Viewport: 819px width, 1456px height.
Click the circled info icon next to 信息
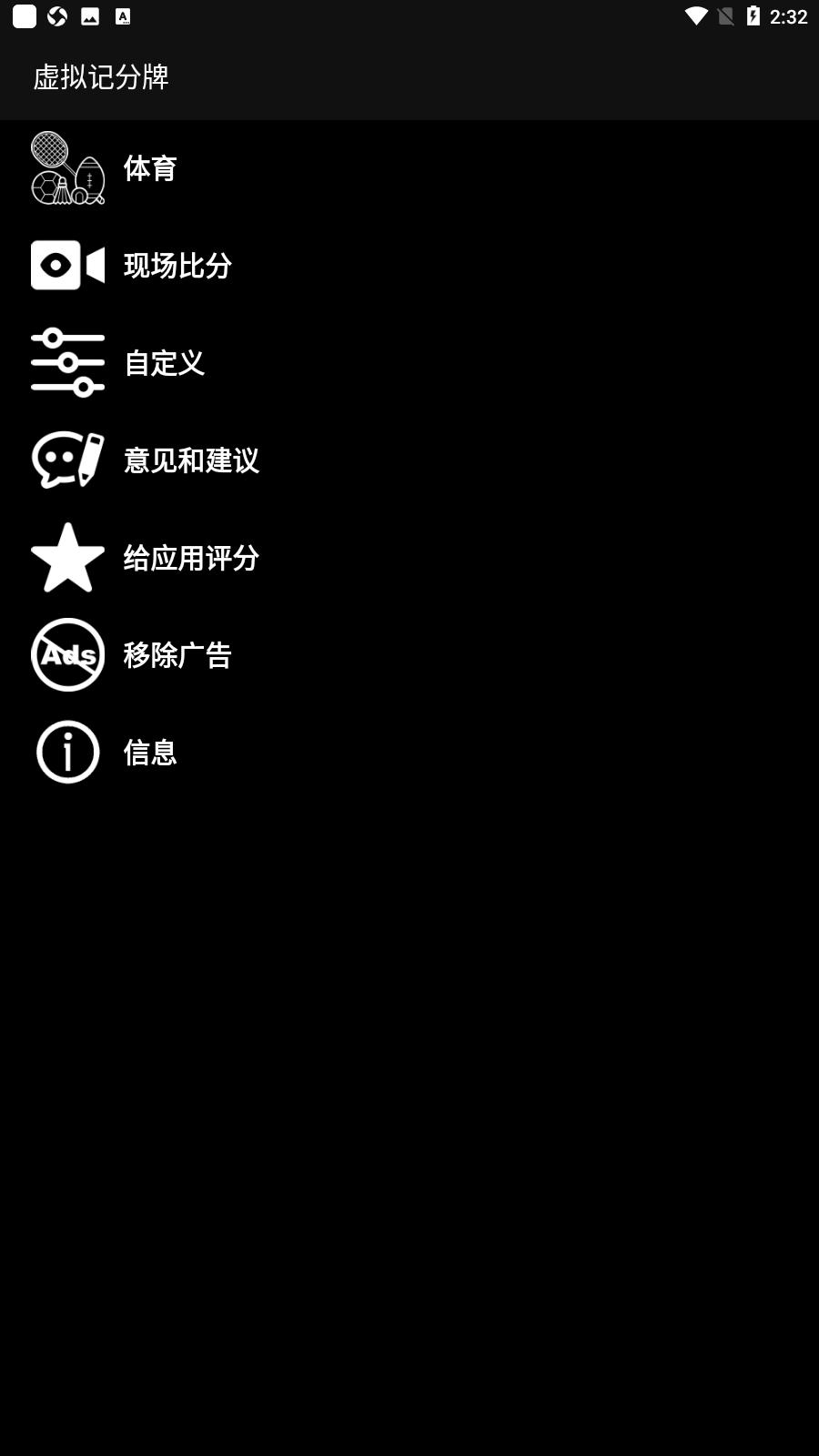[x=67, y=752]
